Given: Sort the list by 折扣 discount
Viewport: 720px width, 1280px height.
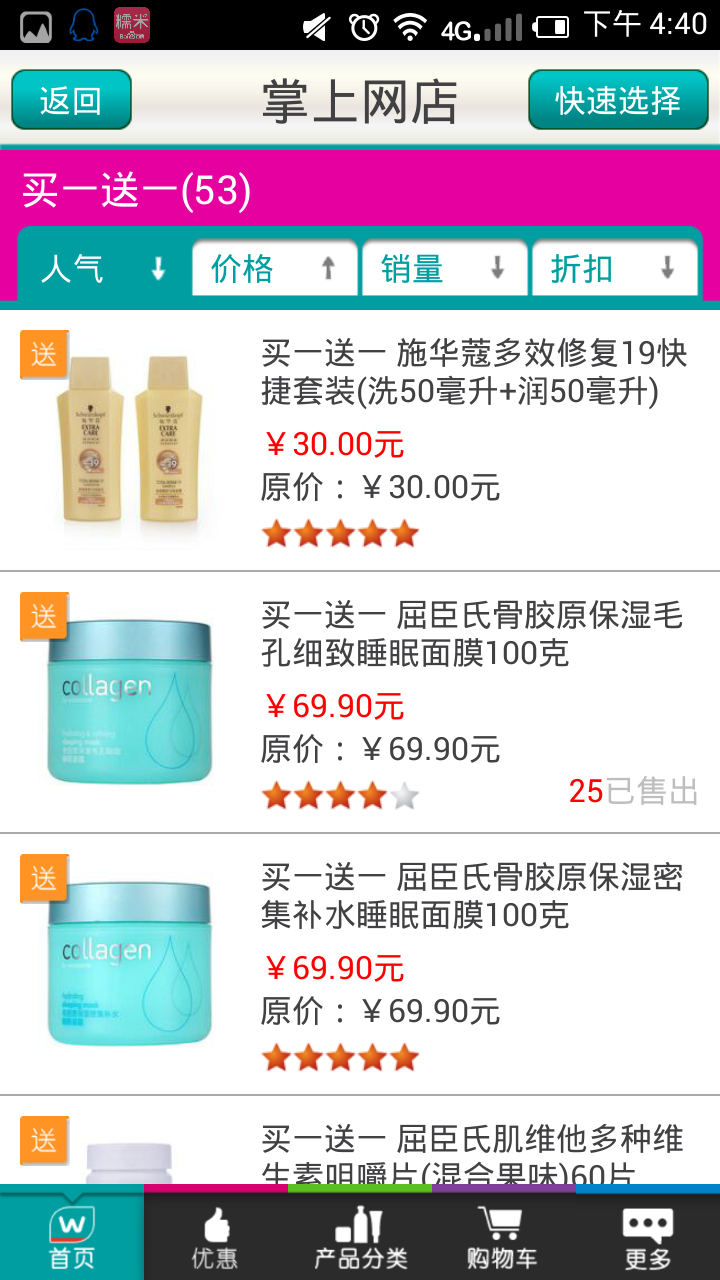Looking at the screenshot, I should tap(614, 269).
